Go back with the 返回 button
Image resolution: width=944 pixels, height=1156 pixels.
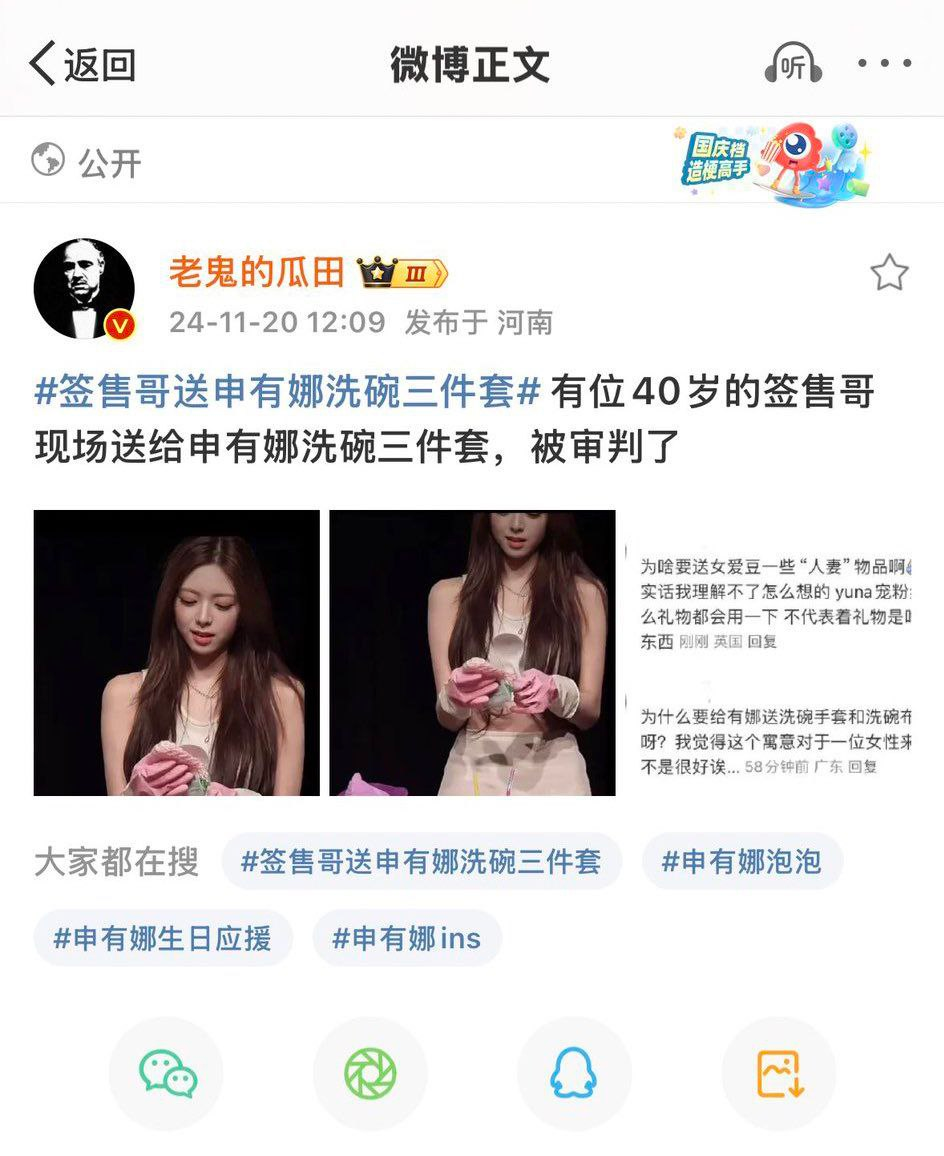[82, 65]
